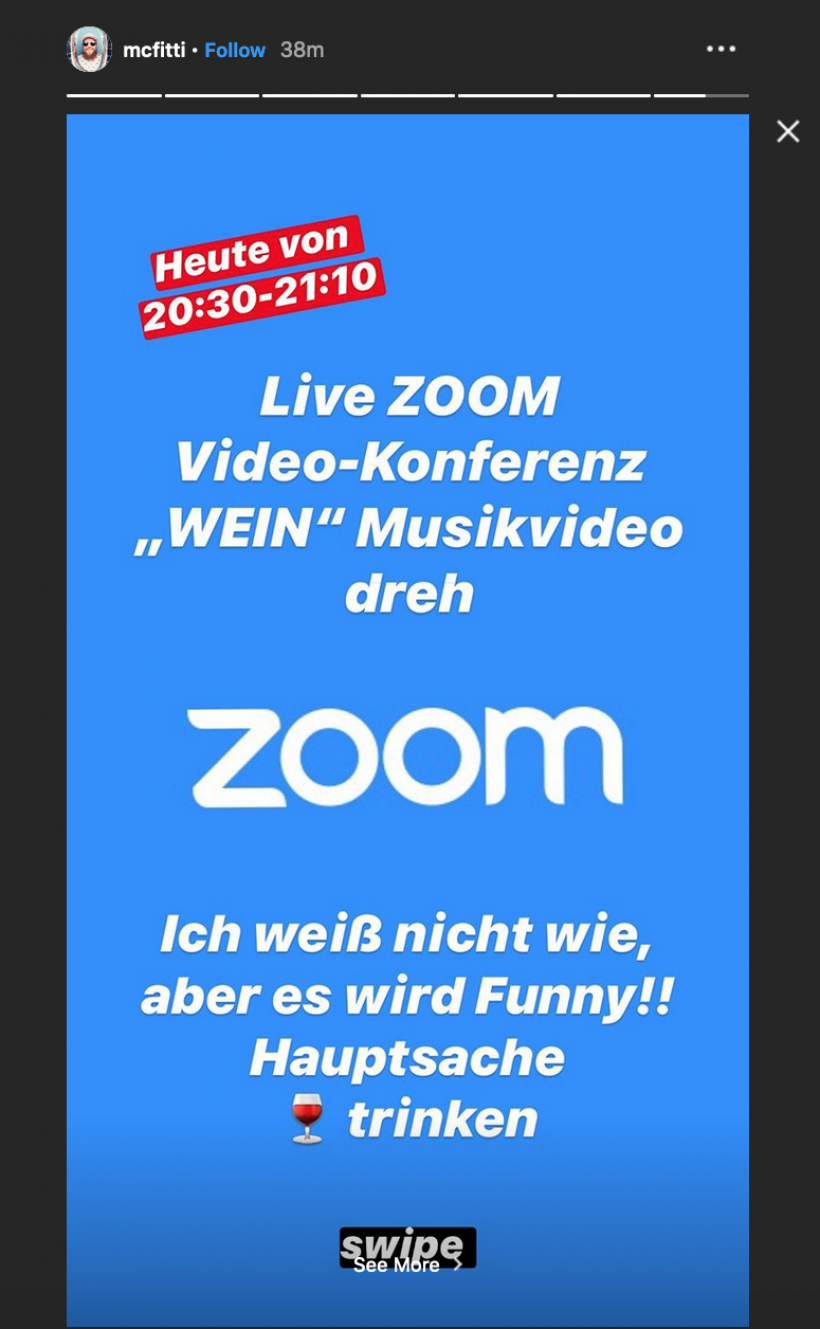Open the mcfitti username
Viewport: 820px width, 1329px height.
click(x=154, y=50)
